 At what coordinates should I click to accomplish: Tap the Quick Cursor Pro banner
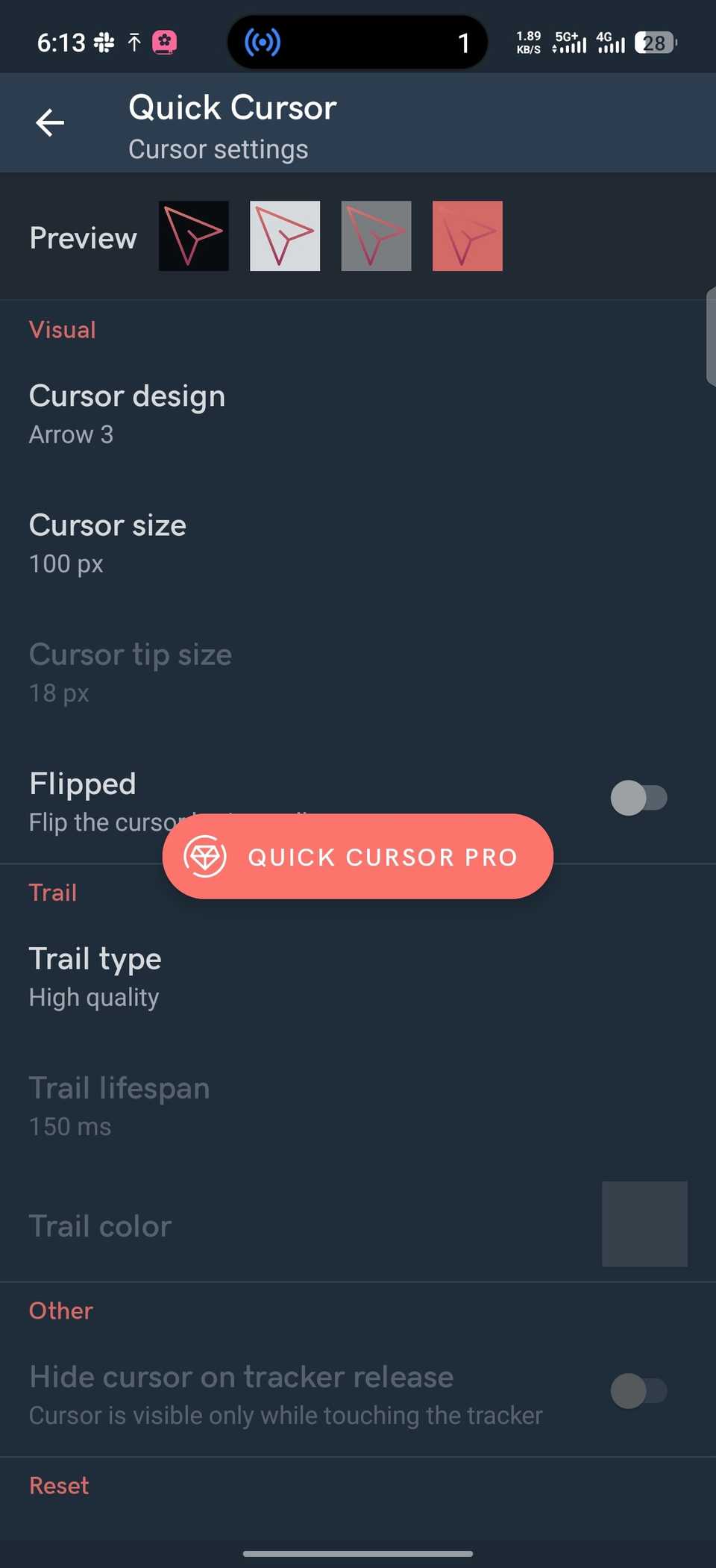pyautogui.click(x=357, y=857)
